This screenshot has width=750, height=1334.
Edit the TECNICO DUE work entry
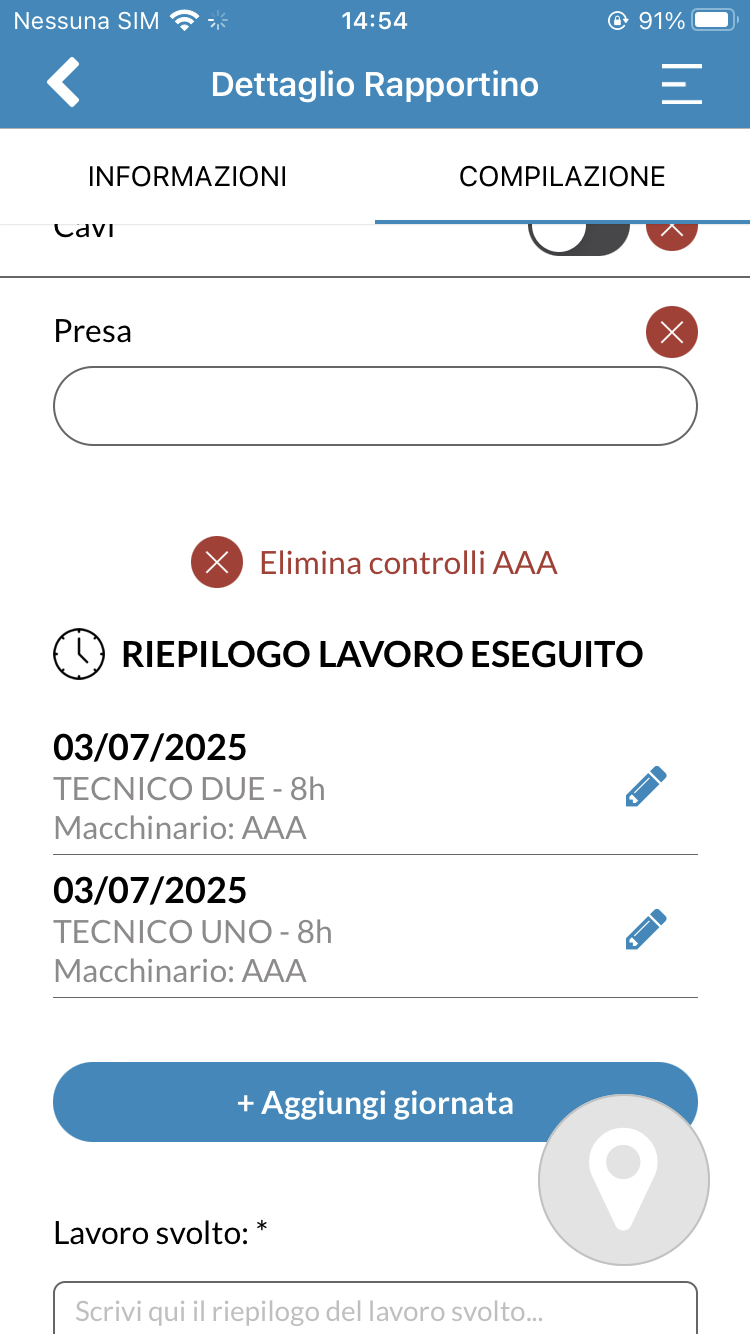pos(645,788)
